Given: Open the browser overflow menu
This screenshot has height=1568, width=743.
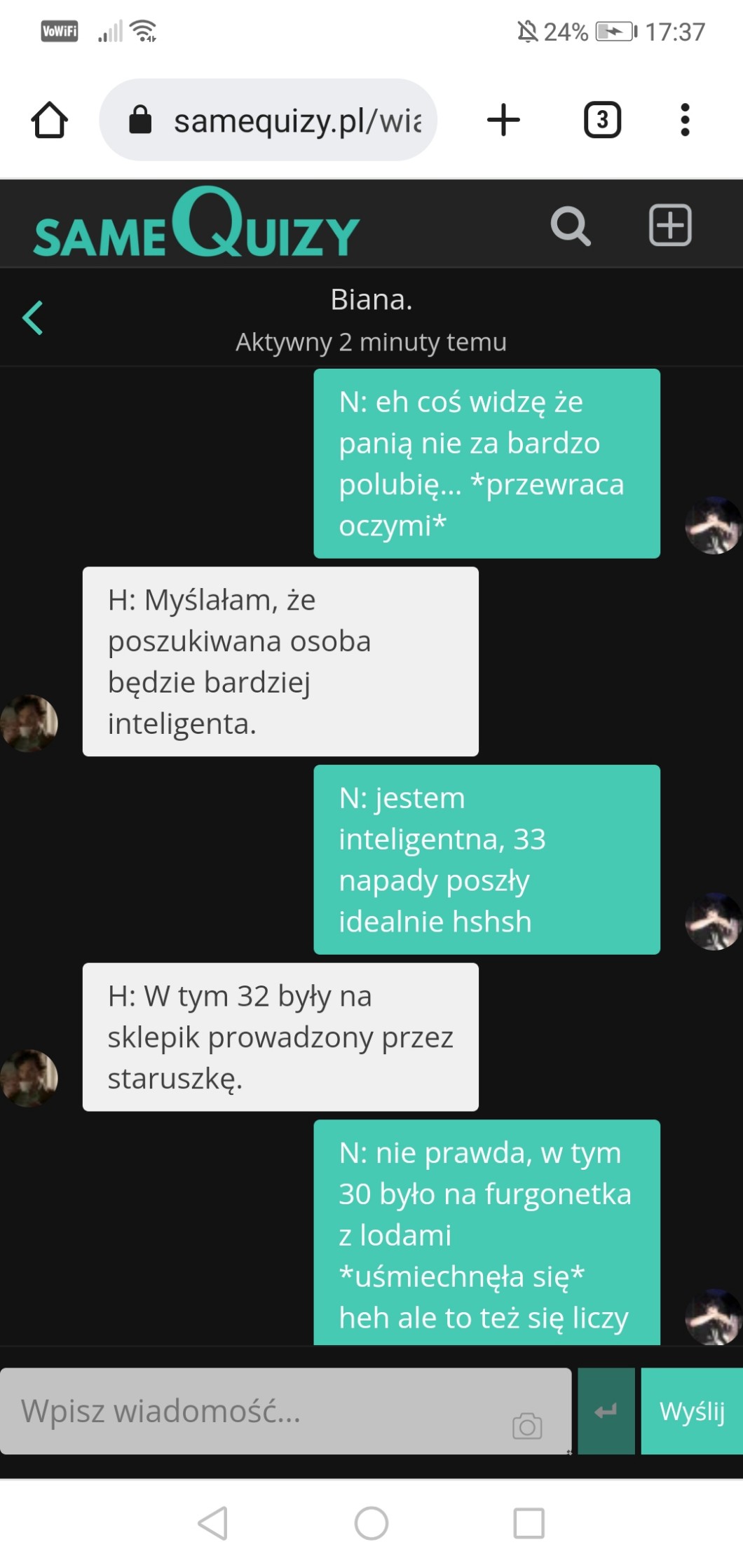Looking at the screenshot, I should tap(685, 120).
